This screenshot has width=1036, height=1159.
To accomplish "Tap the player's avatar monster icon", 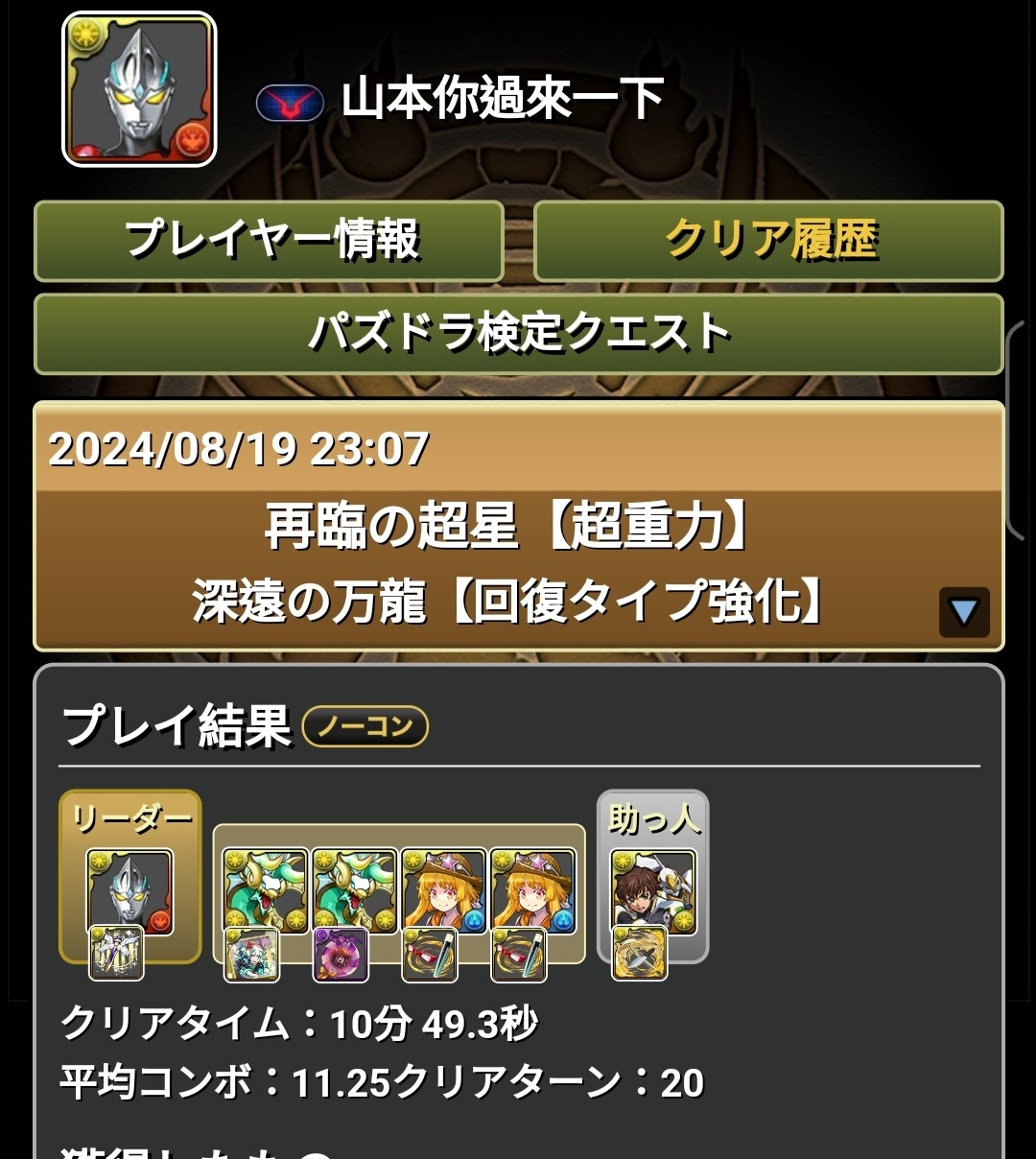I will [x=140, y=90].
